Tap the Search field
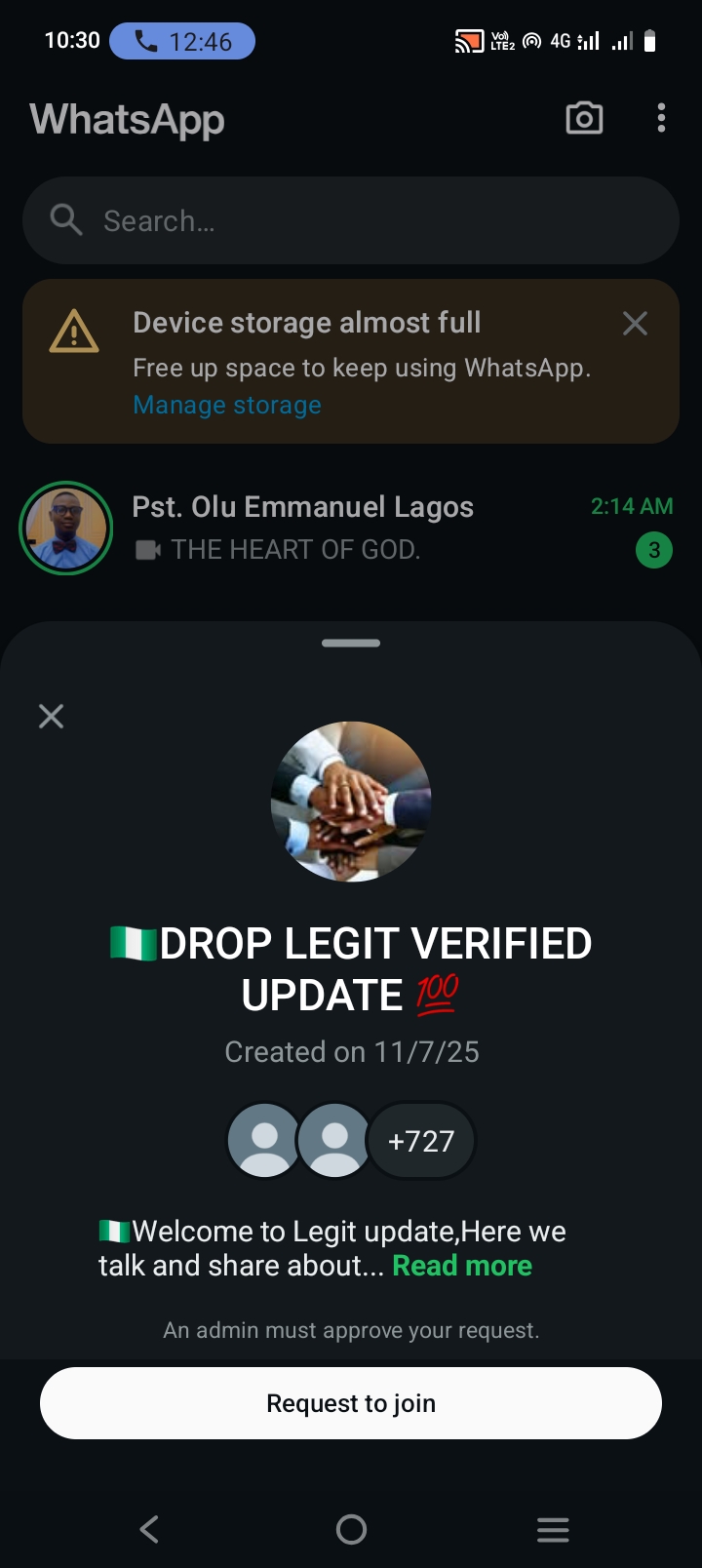The width and height of the screenshot is (702, 1568). (x=351, y=221)
